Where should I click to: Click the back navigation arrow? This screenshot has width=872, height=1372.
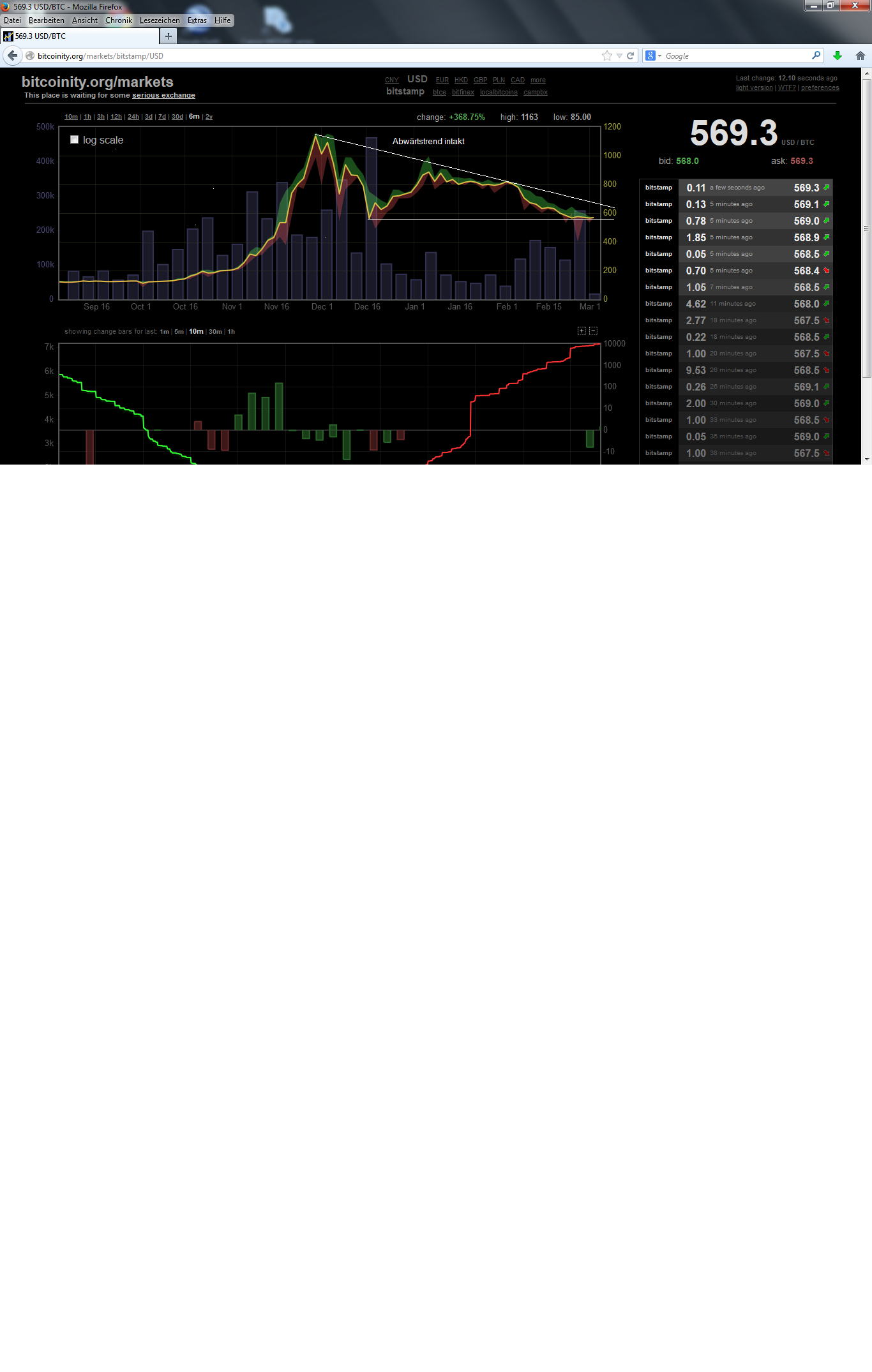tap(13, 56)
